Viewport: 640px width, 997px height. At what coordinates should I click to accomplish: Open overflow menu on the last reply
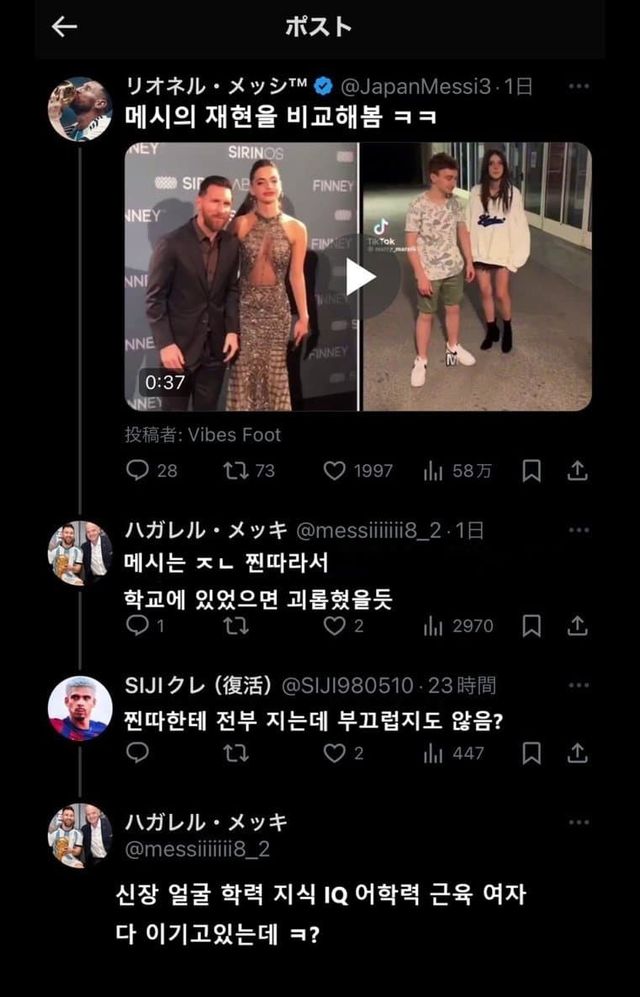click(578, 822)
